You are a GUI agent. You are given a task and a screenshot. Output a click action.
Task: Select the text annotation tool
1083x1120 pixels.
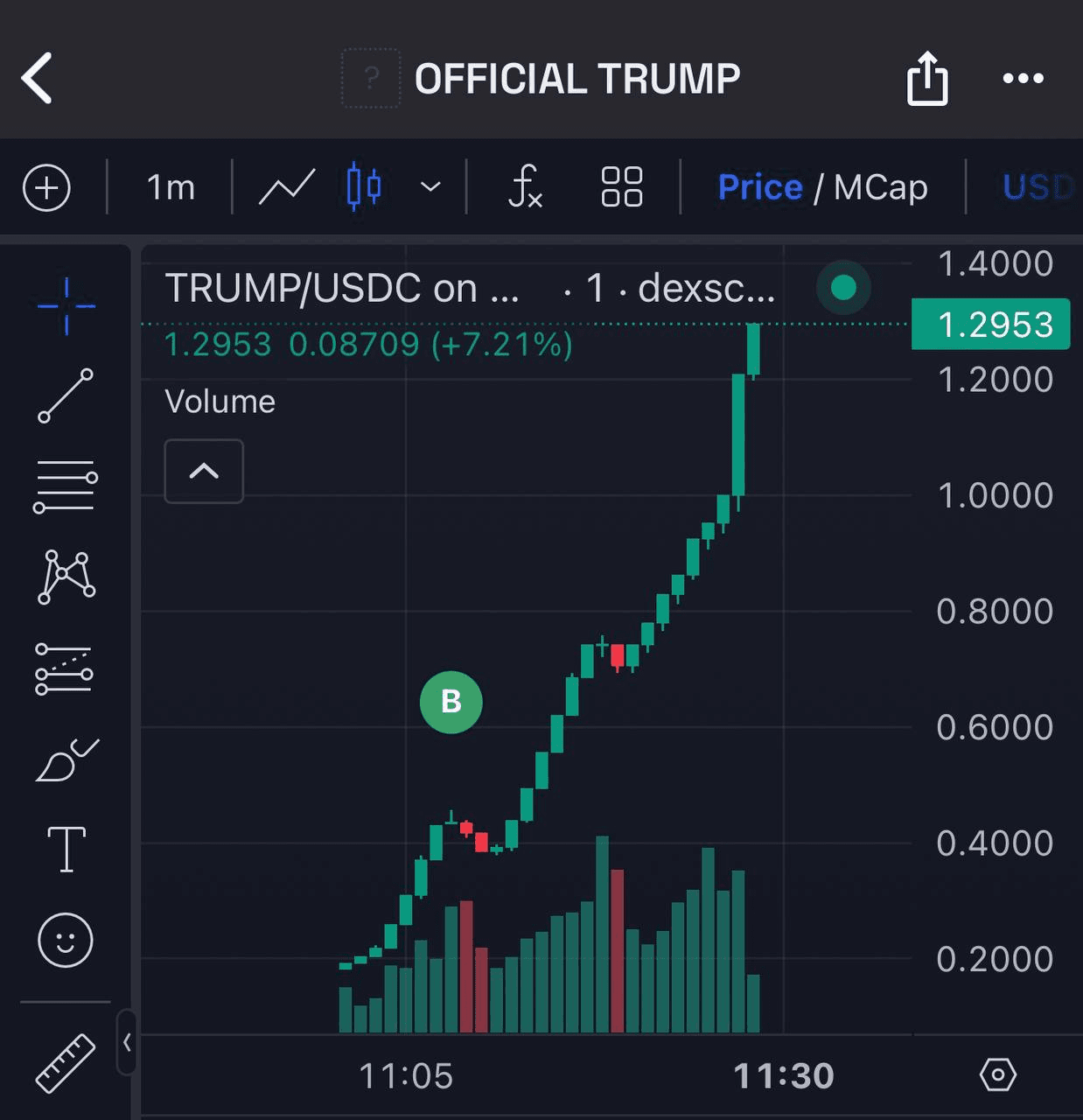[x=66, y=849]
